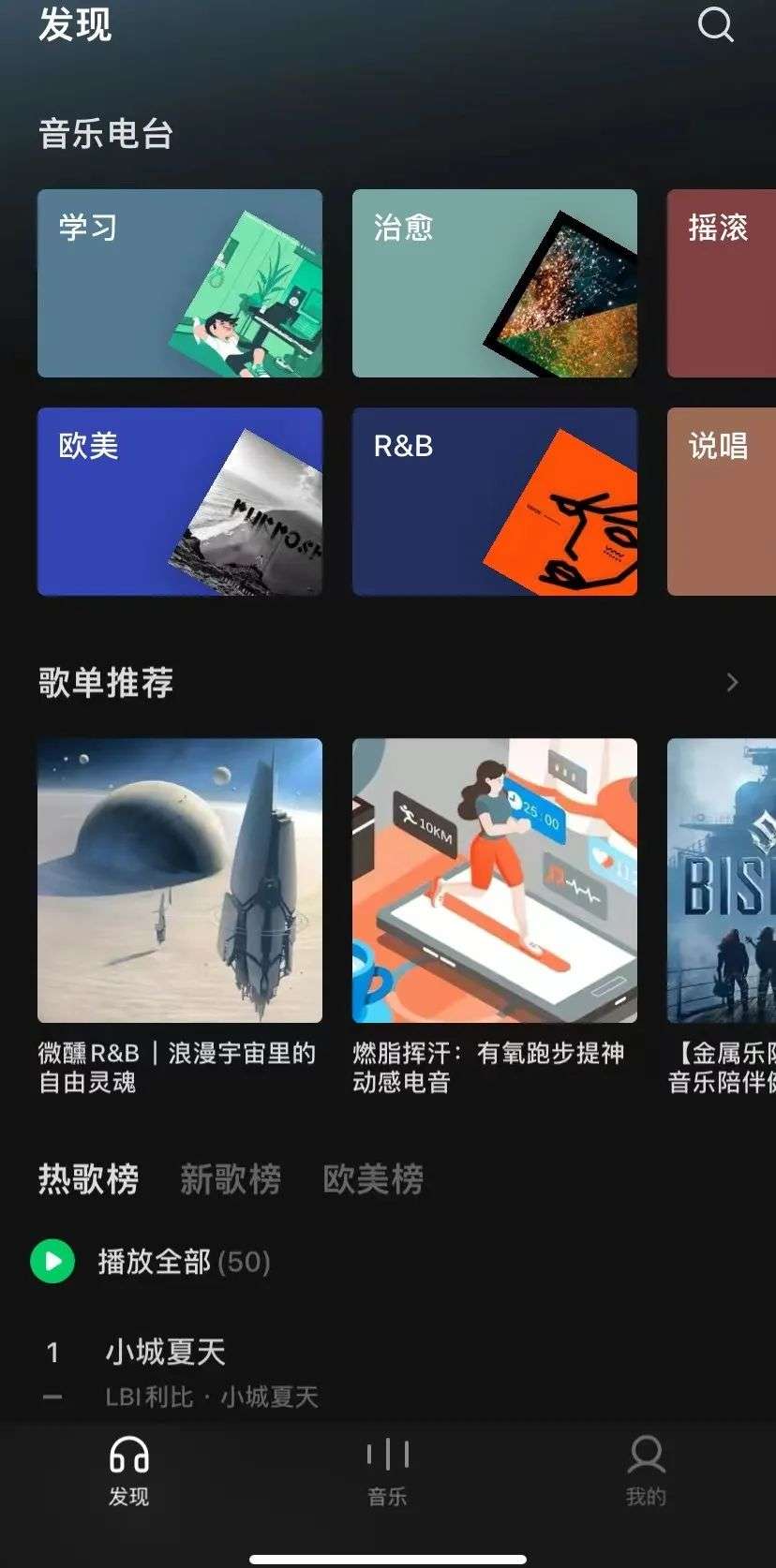Switch to the 我的 bottom tab
Screen dimensions: 776x1568
[x=646, y=1471]
